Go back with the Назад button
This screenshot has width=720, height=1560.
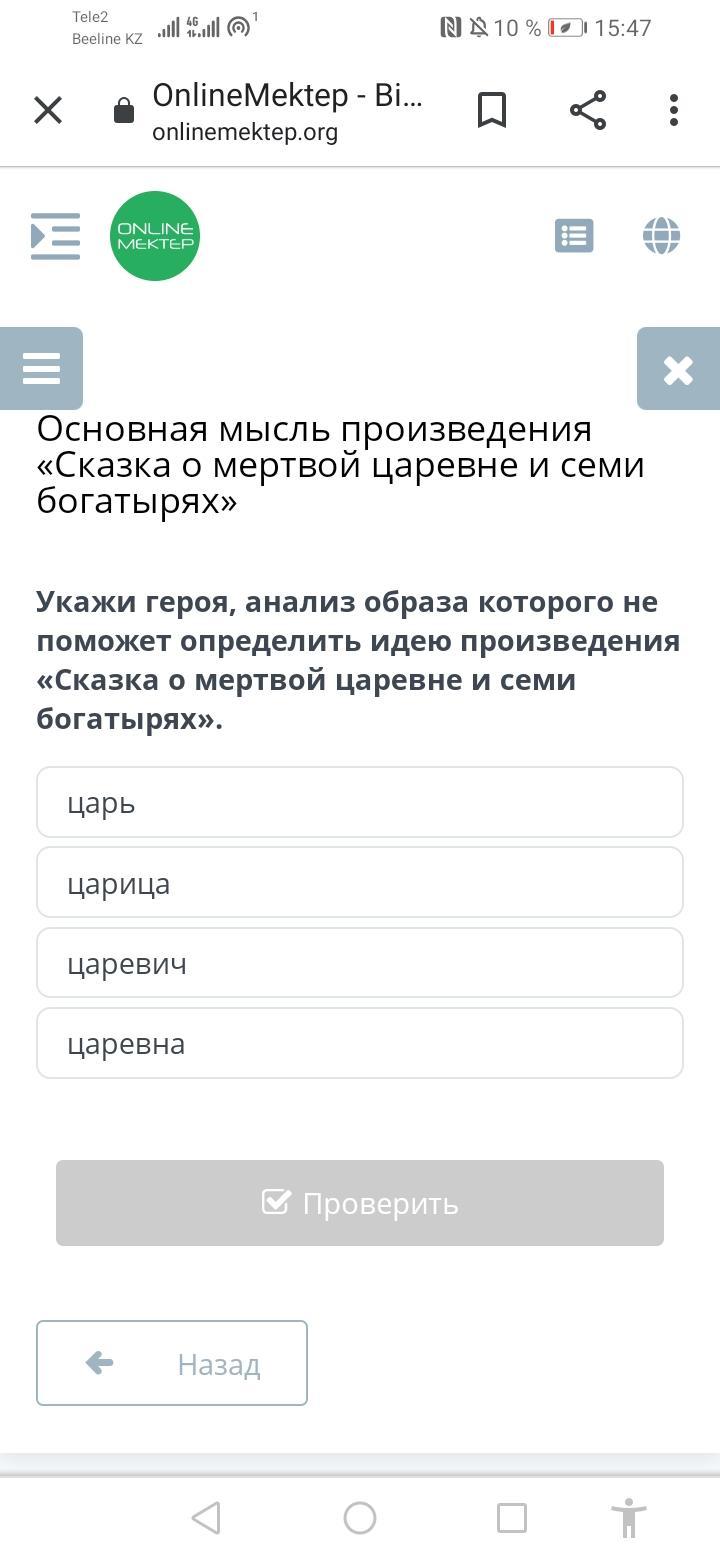click(x=172, y=1363)
